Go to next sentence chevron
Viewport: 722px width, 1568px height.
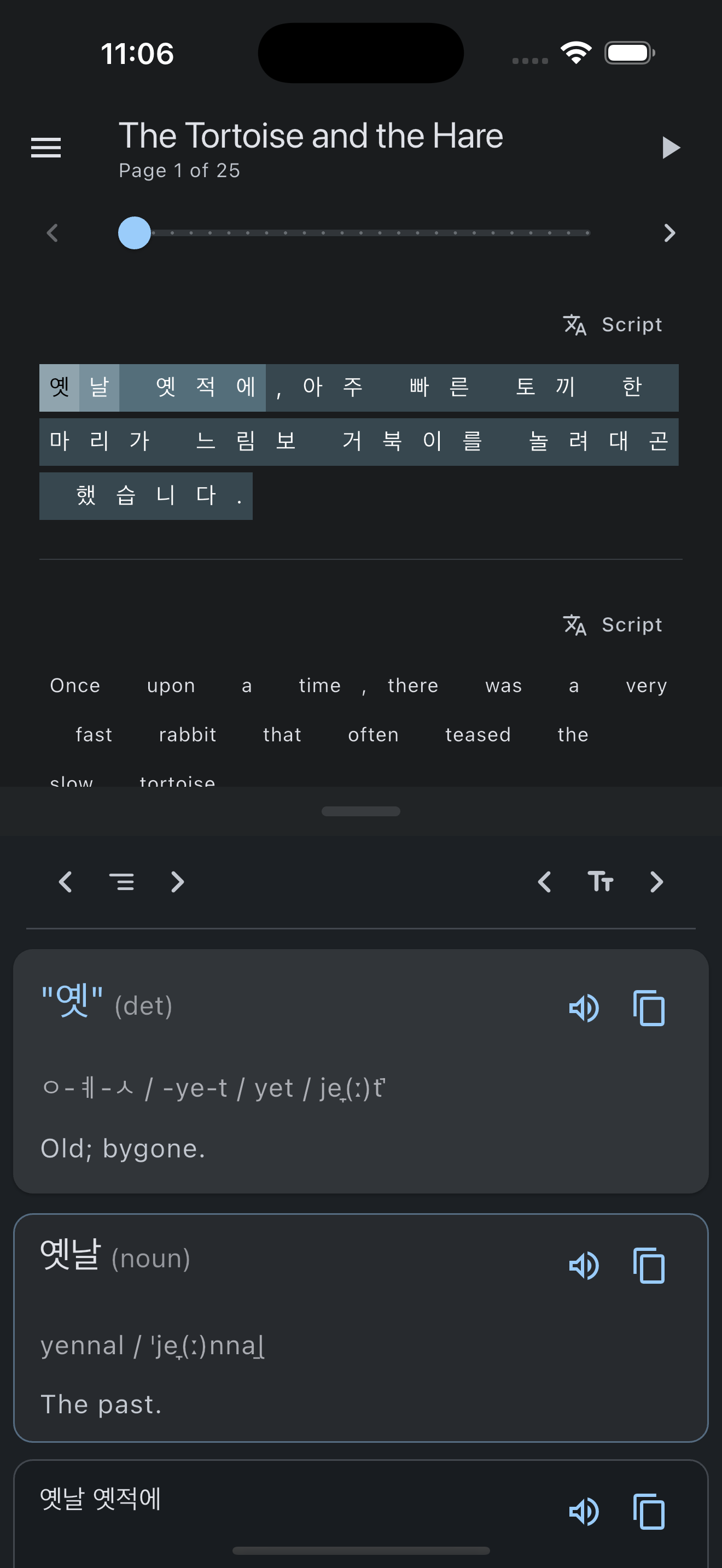pos(177,881)
